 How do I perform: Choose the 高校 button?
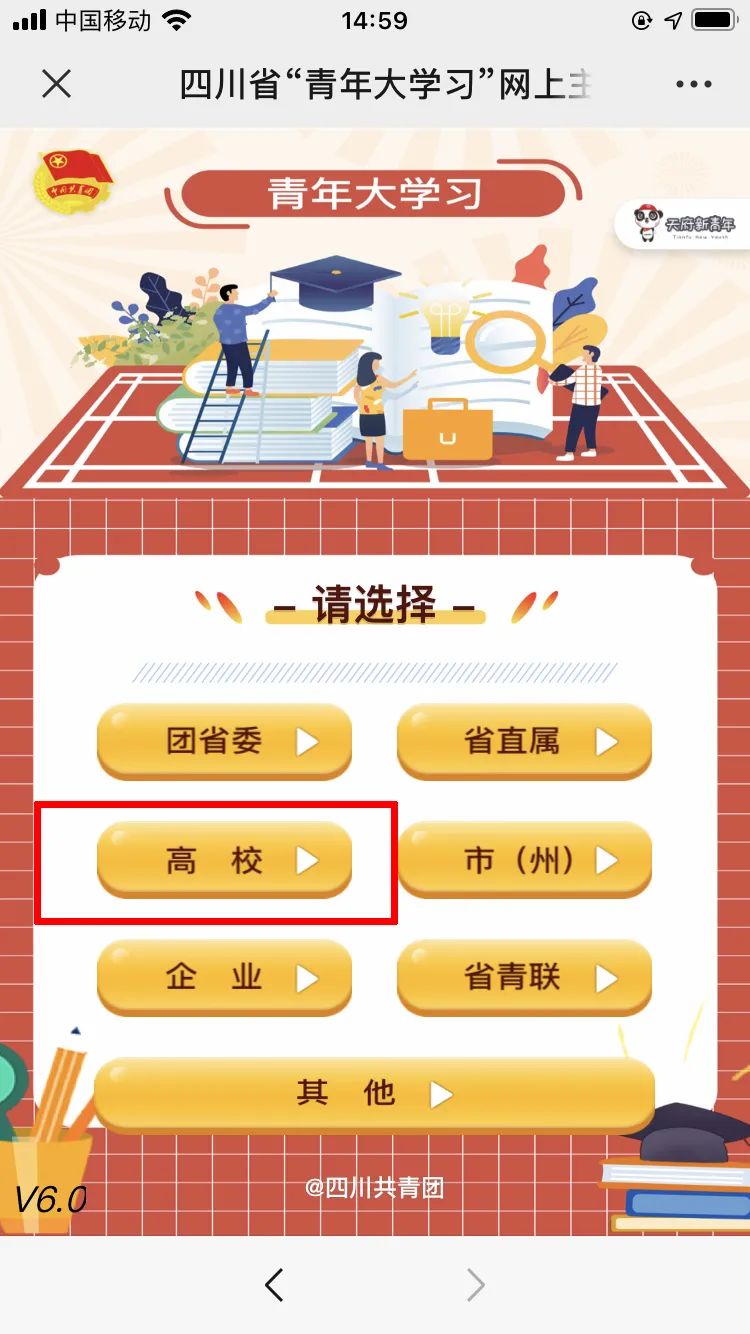pos(224,860)
